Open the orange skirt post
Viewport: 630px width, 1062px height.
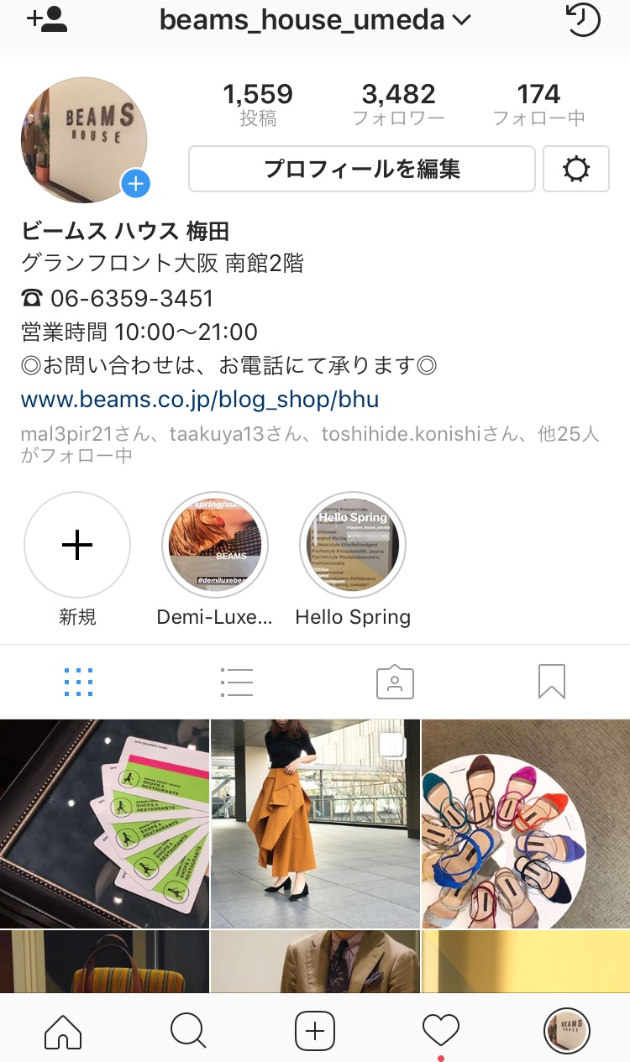point(315,822)
